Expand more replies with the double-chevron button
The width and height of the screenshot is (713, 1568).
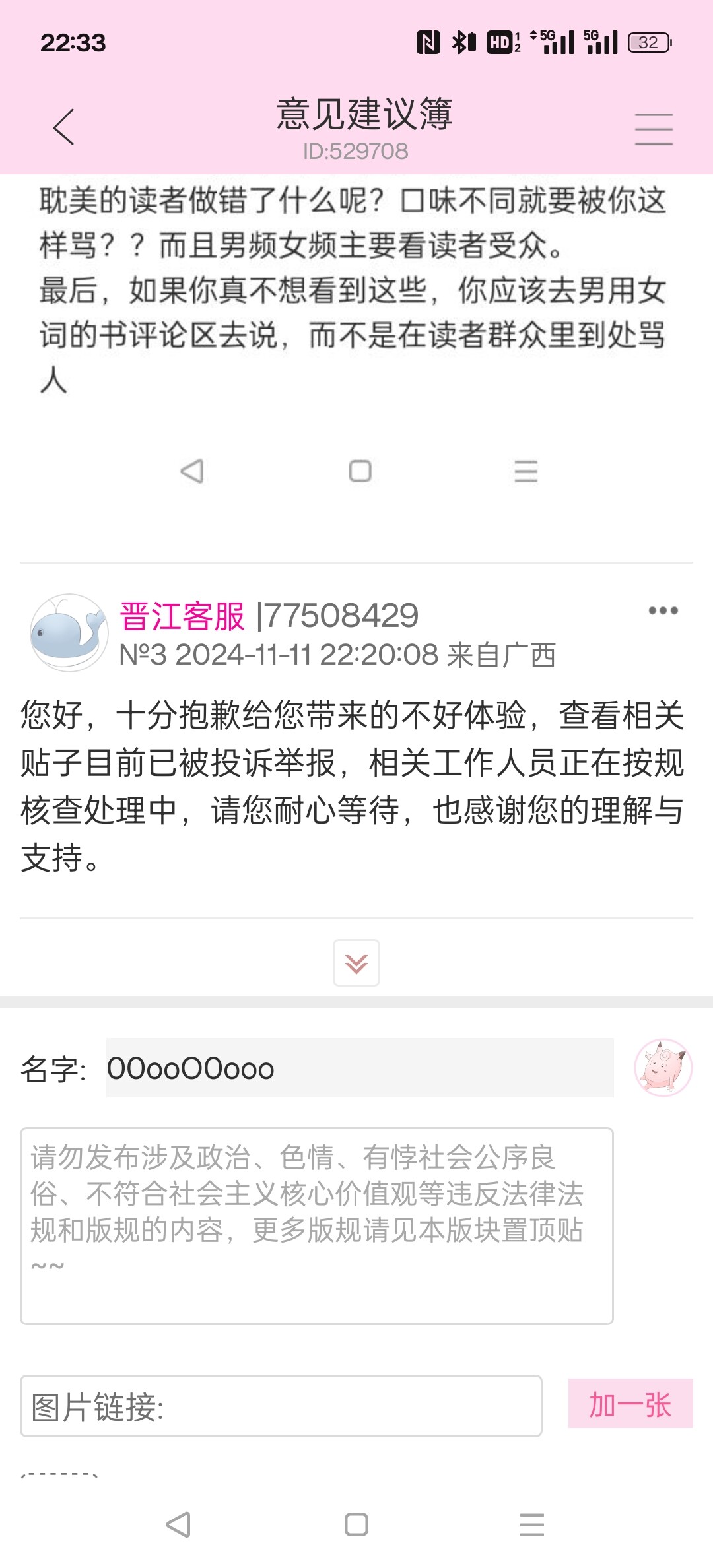[x=356, y=963]
